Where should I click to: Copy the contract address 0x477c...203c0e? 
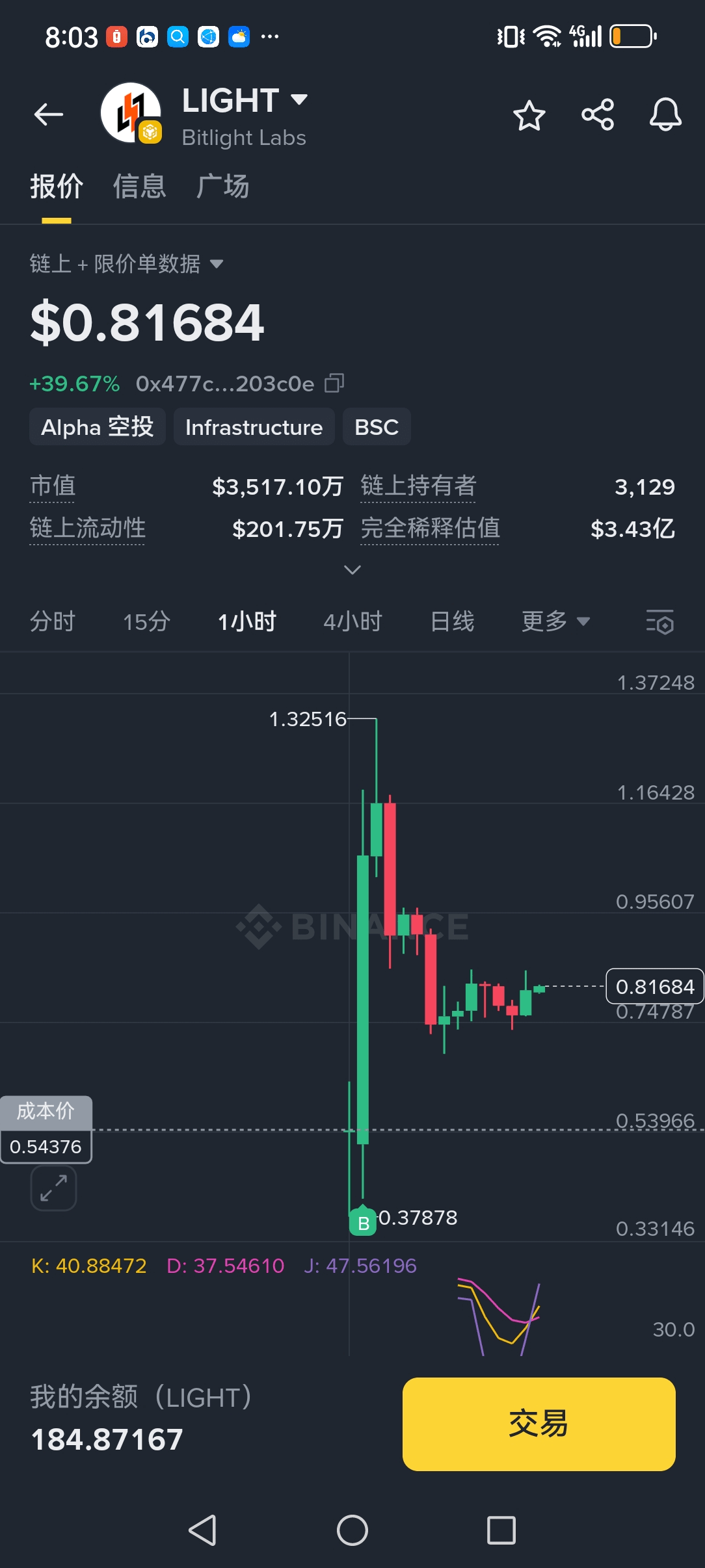[334, 383]
